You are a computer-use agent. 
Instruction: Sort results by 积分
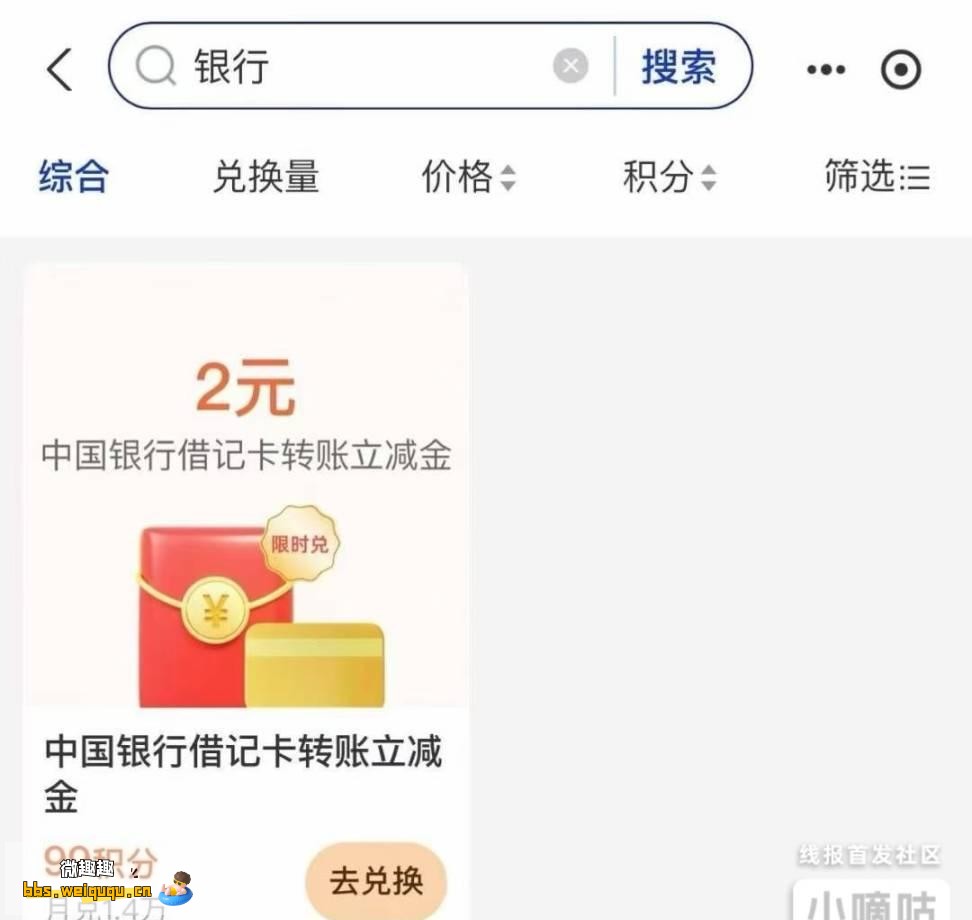click(x=669, y=177)
